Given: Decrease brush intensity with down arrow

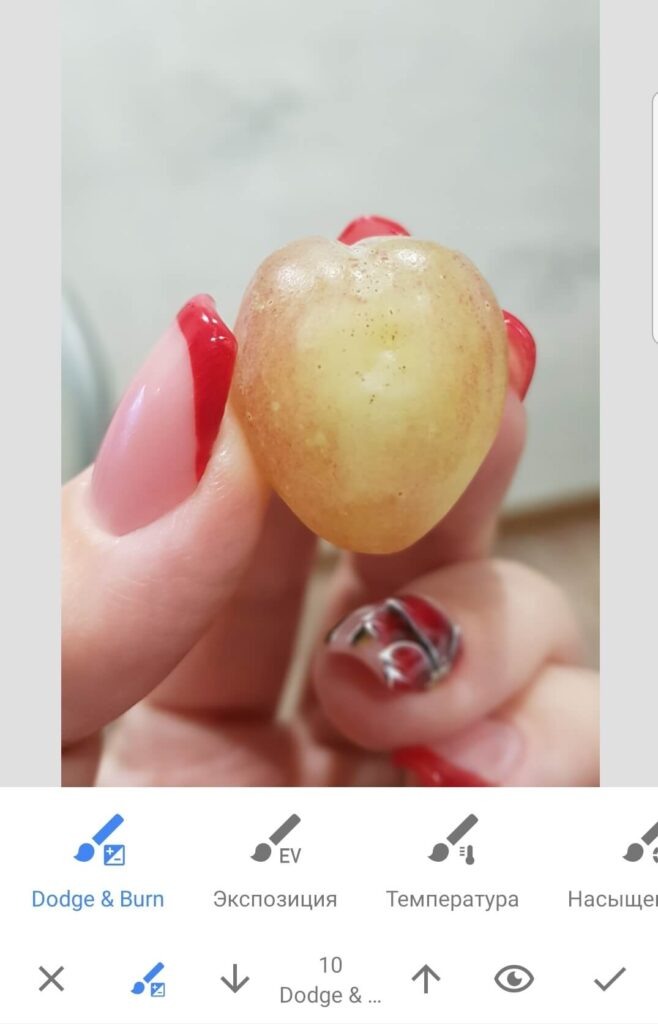Looking at the screenshot, I should click(235, 979).
